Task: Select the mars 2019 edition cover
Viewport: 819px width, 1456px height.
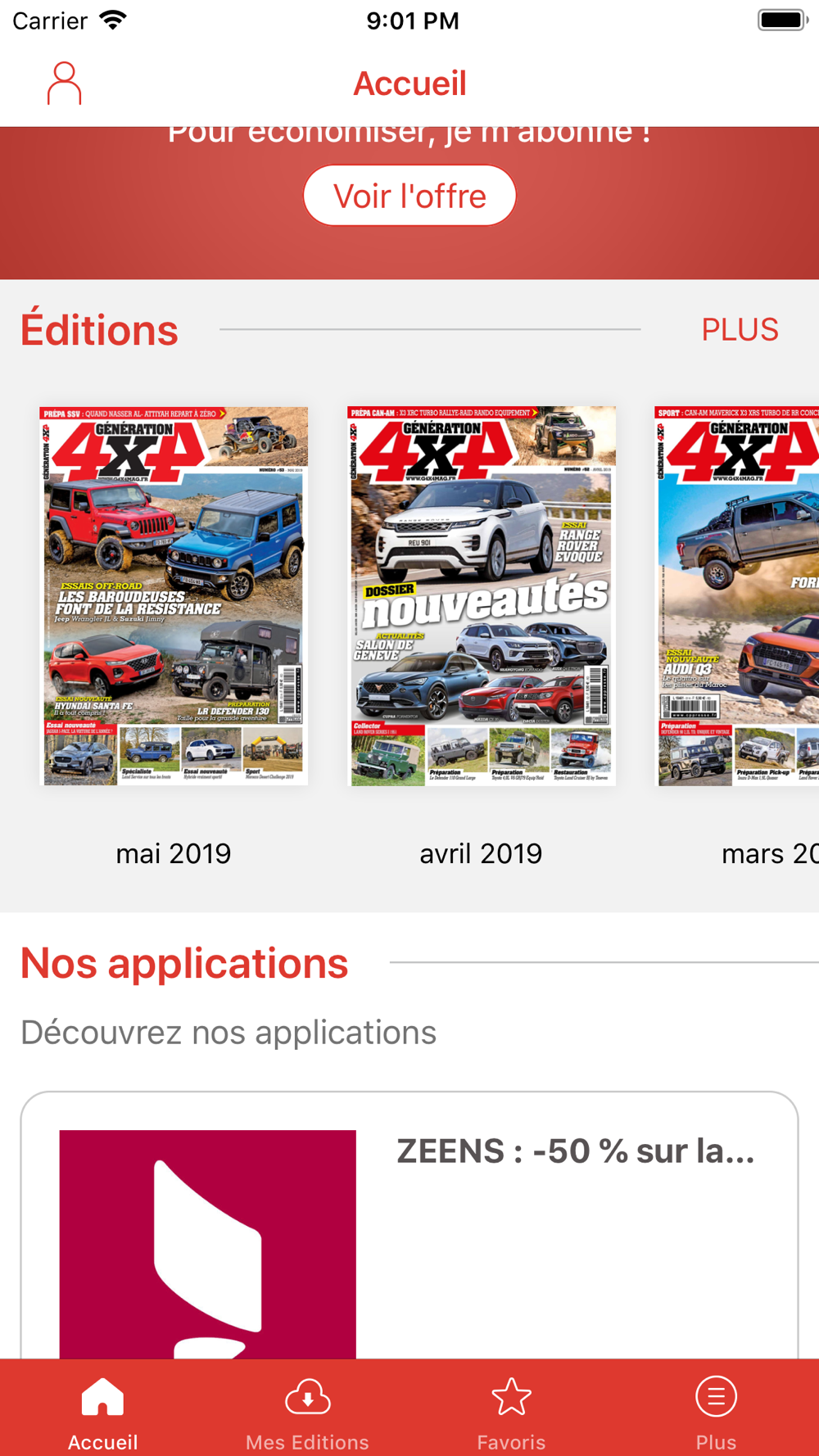Action: point(737,596)
